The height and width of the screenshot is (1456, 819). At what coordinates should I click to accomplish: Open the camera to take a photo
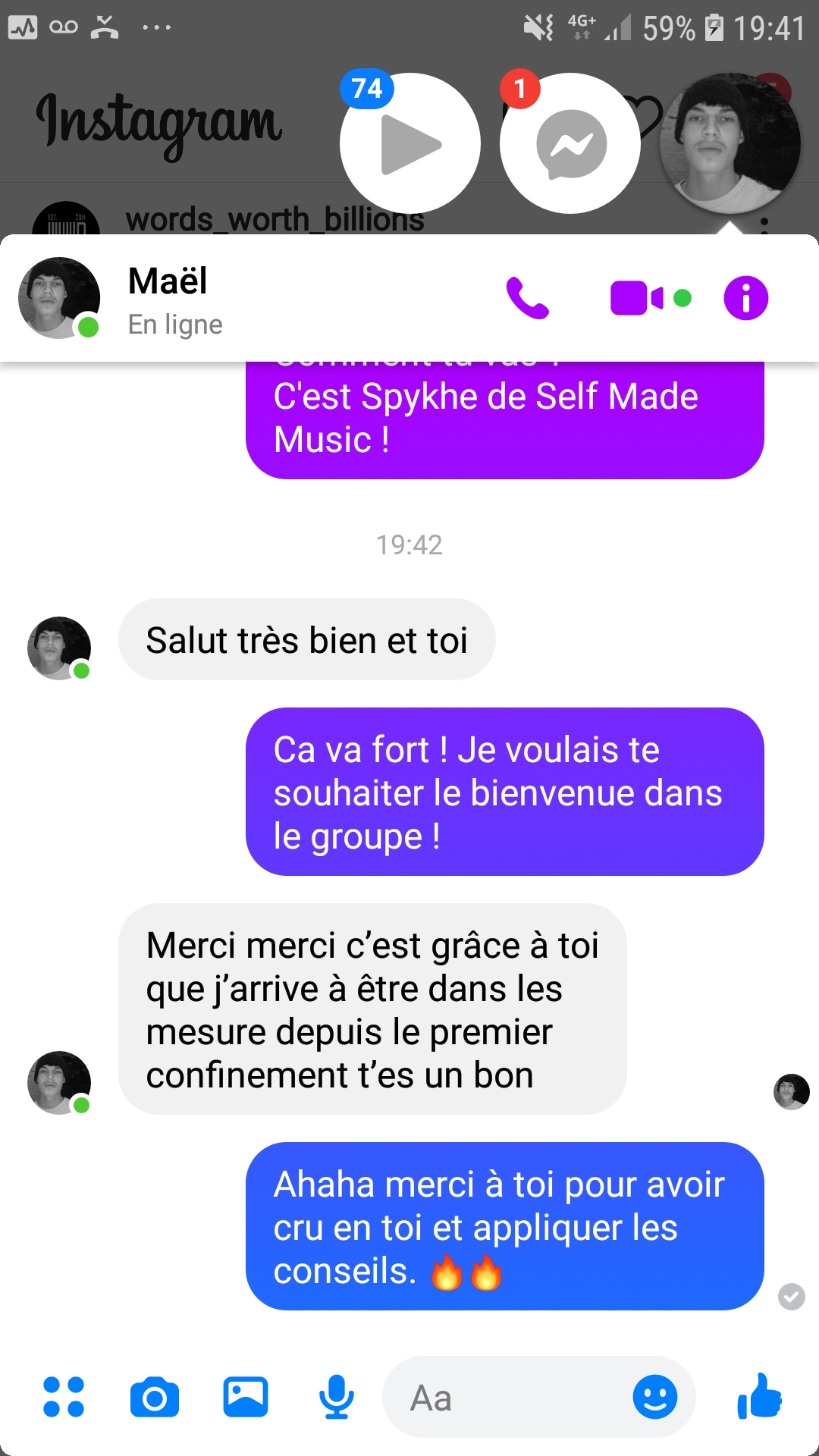[x=155, y=1397]
